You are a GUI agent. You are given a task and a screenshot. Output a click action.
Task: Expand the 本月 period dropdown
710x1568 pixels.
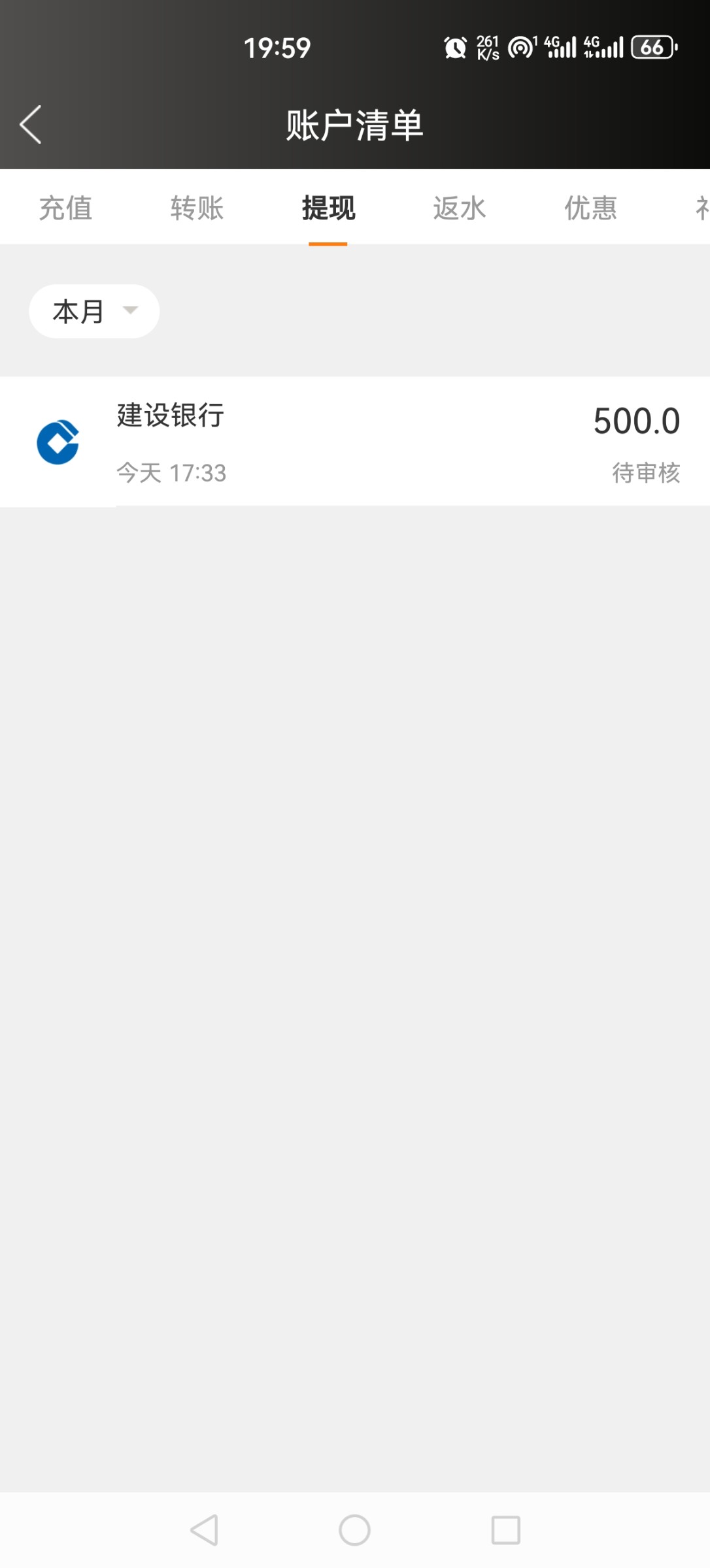[x=94, y=311]
